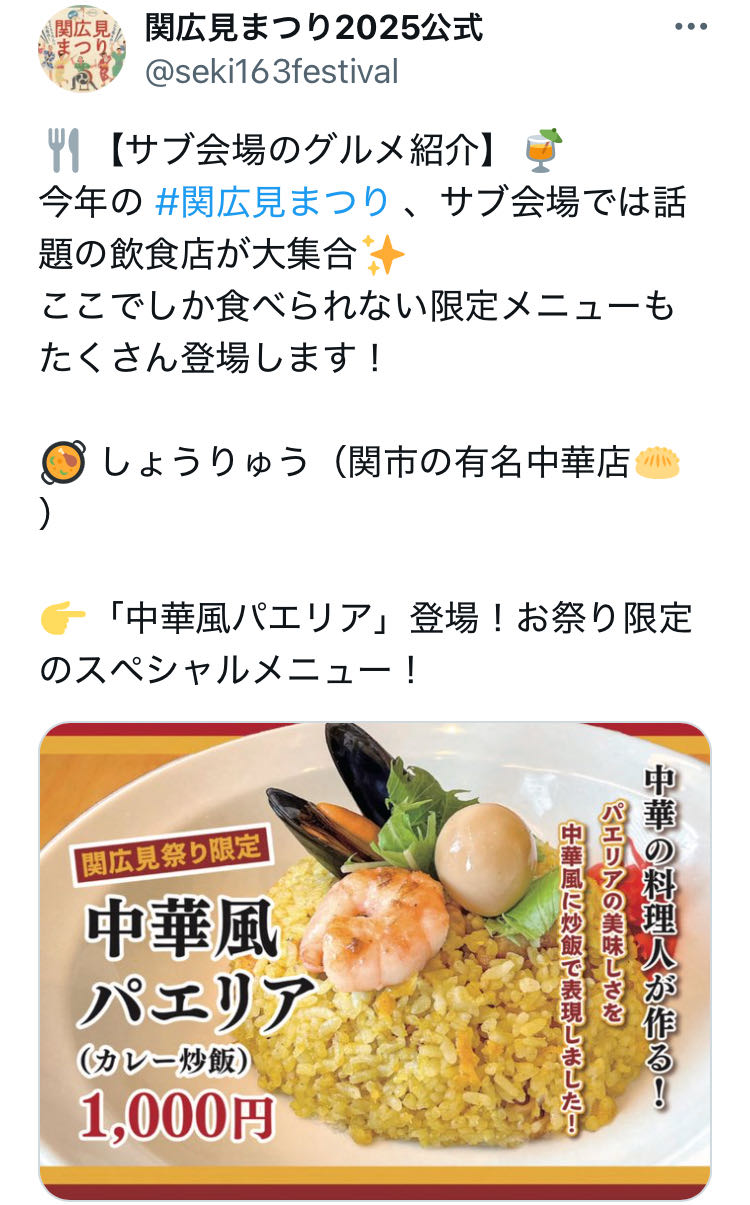
Task: Open the 関広見まつり2025公式 account name
Action: point(314,28)
